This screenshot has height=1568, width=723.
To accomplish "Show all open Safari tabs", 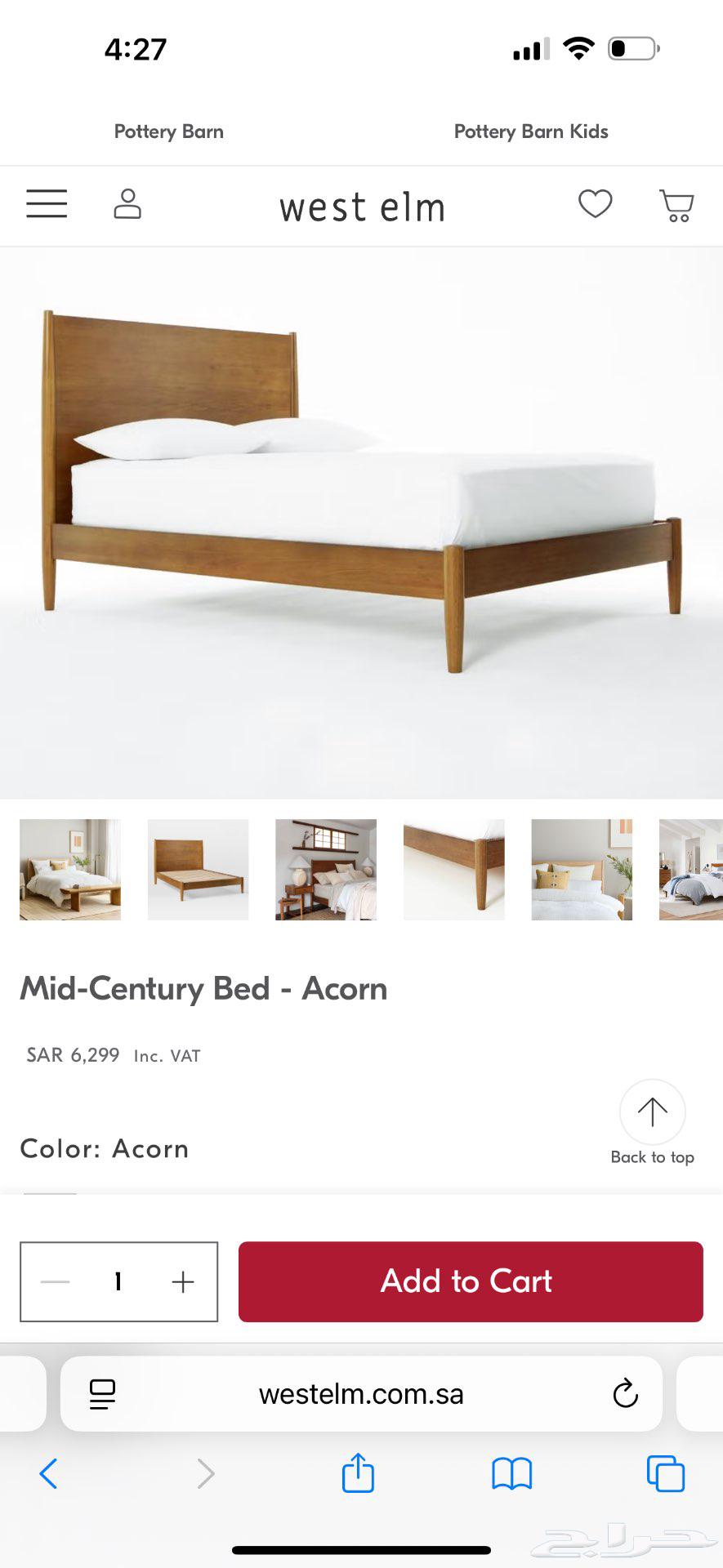I will click(x=665, y=1473).
